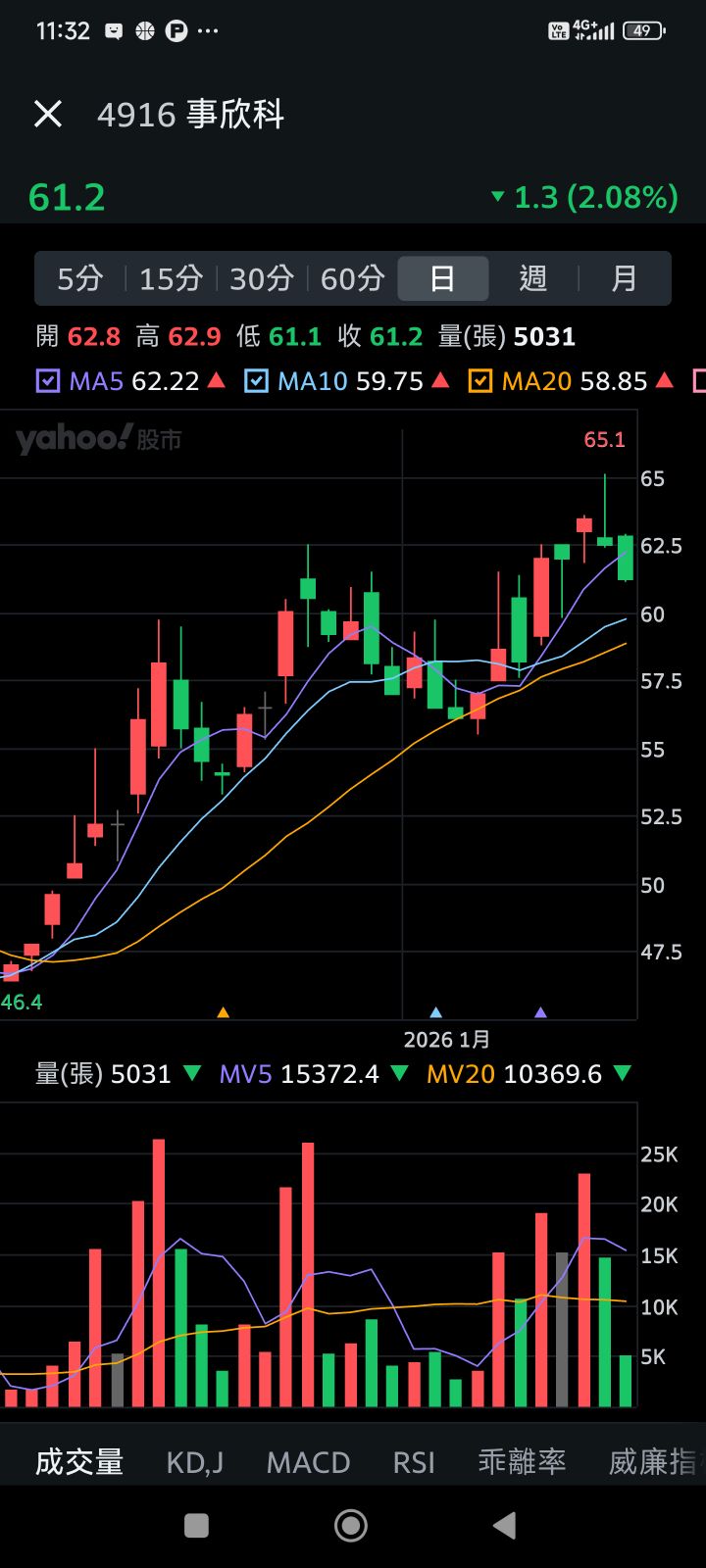Select the 5分 five-minute interval
This screenshot has height=1568, width=706.
pos(80,278)
